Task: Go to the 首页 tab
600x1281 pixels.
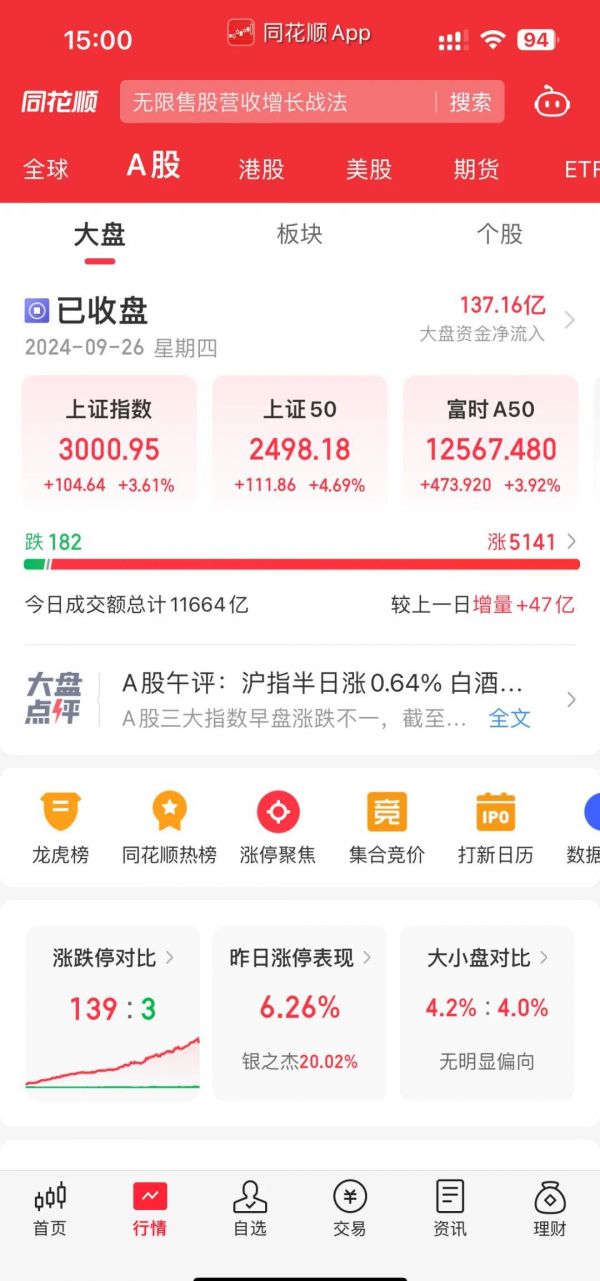Action: (x=50, y=1208)
